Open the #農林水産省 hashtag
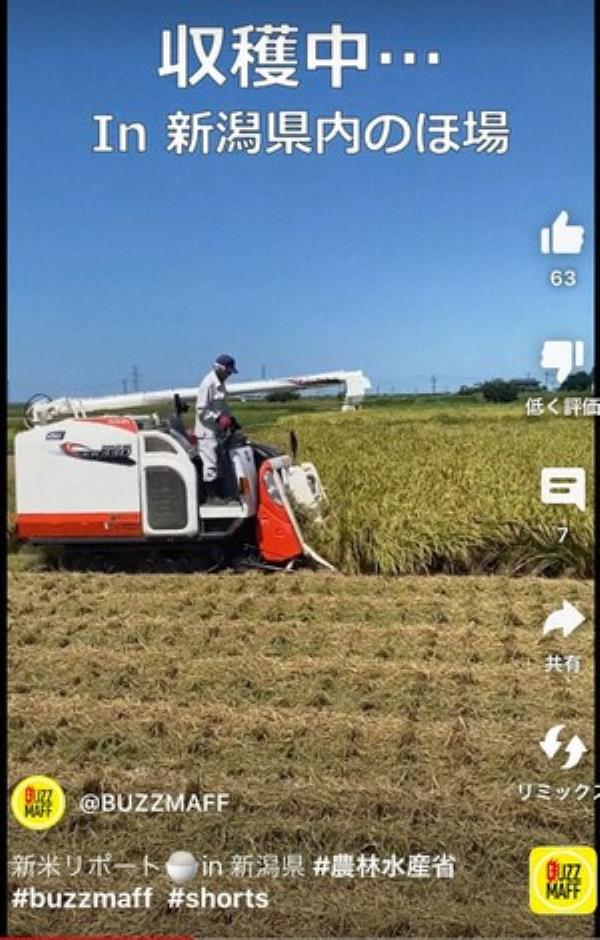The height and width of the screenshot is (940, 600). coord(383,867)
